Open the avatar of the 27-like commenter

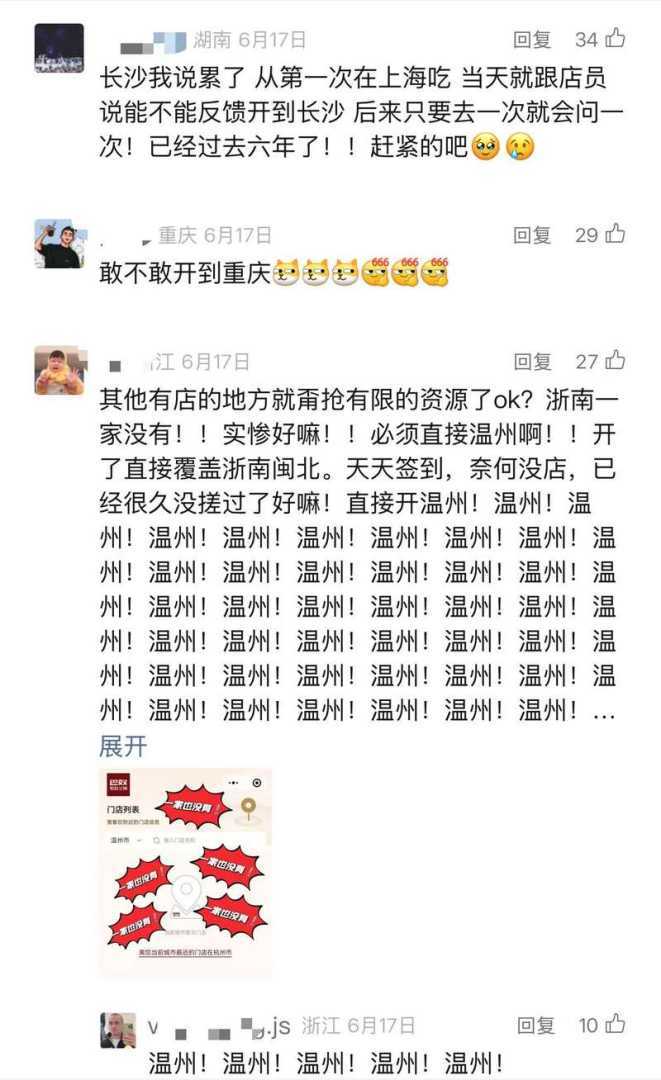click(59, 370)
